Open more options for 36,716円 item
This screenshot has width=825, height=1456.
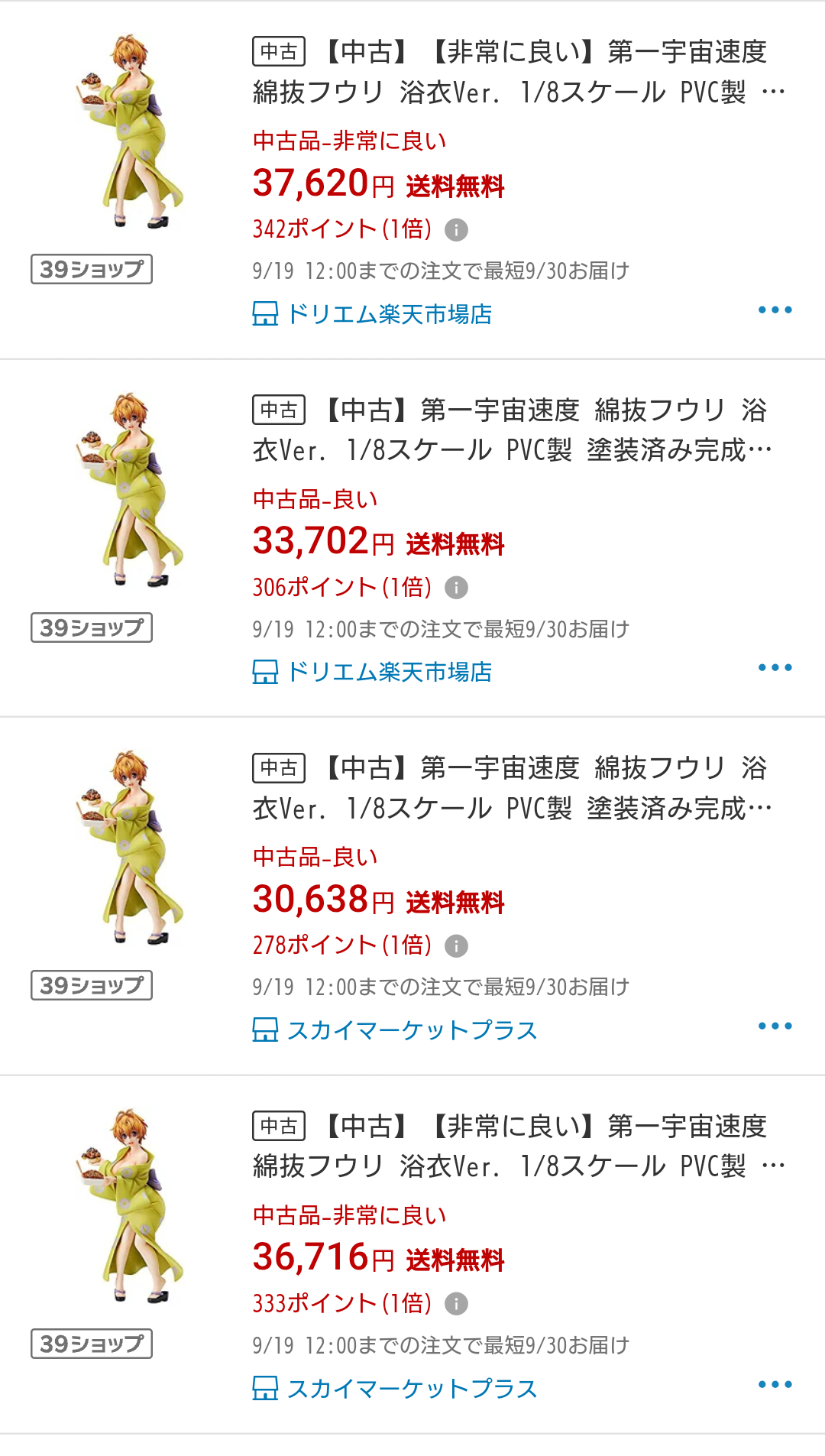(x=775, y=1384)
